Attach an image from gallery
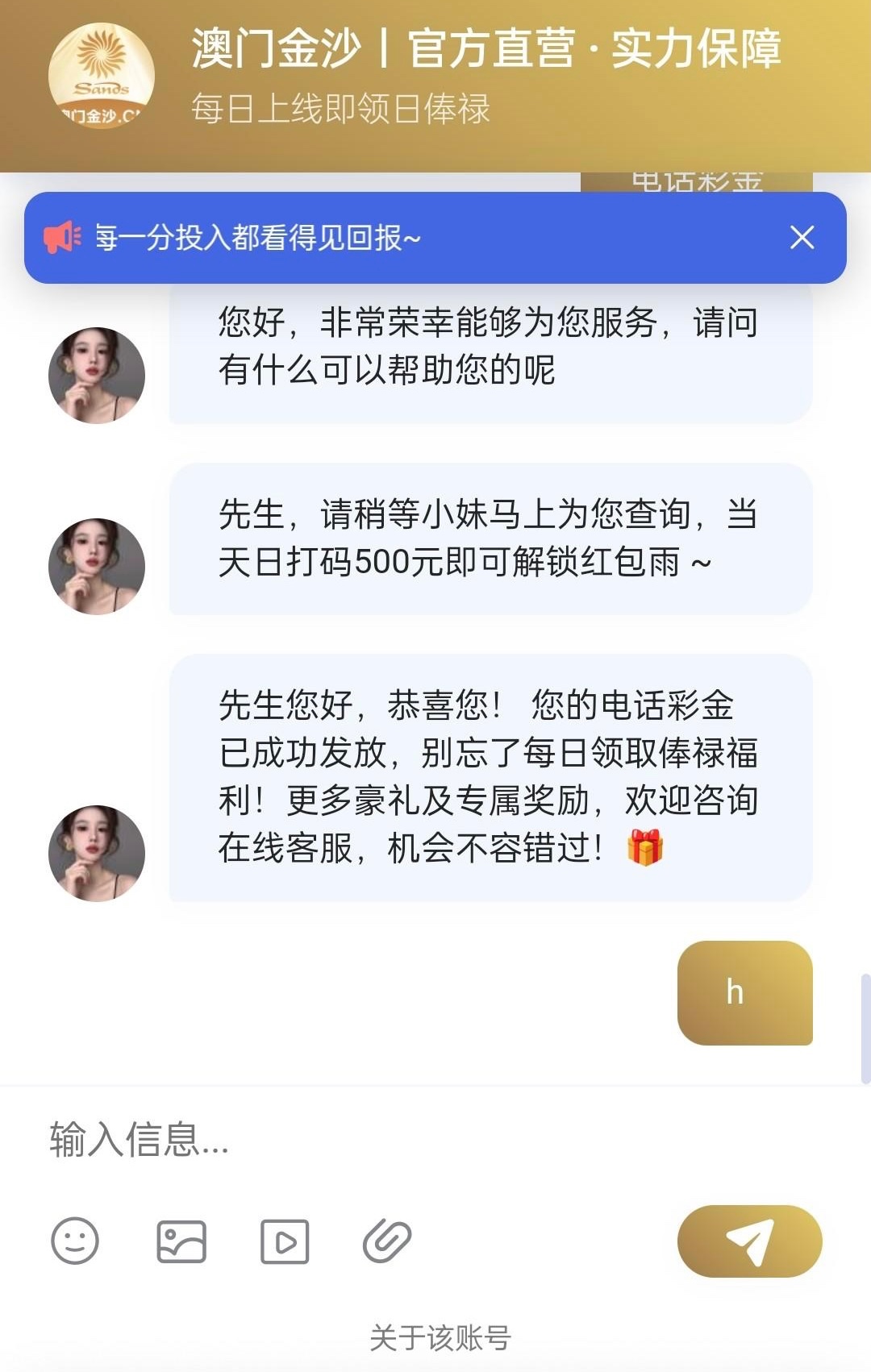The height and width of the screenshot is (1372, 871). click(x=181, y=1241)
